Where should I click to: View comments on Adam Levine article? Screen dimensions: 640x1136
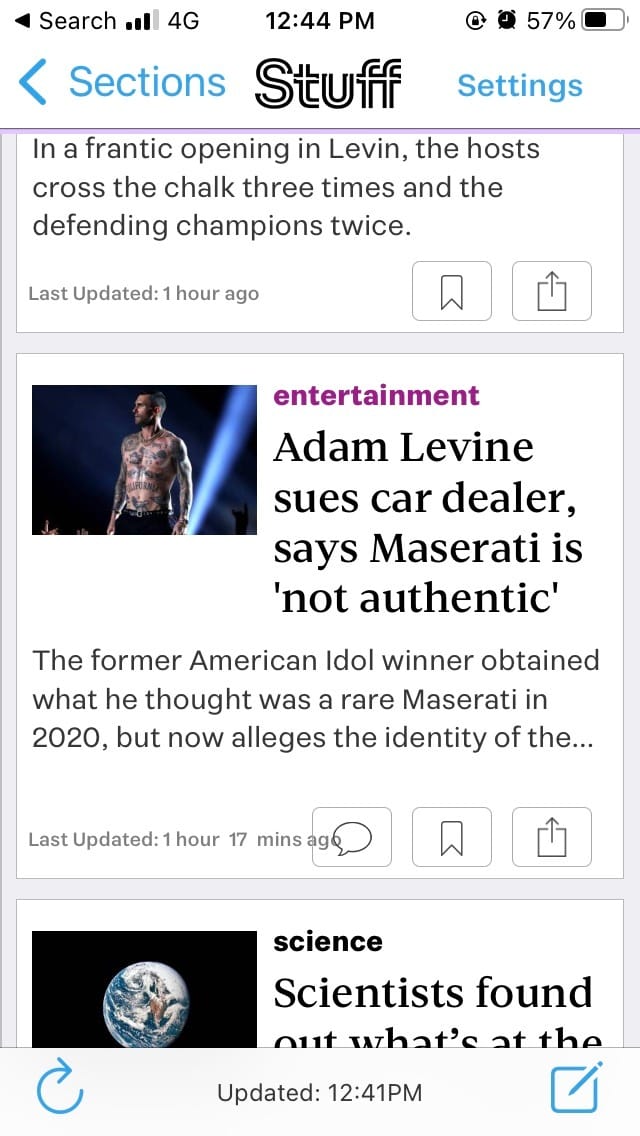[x=354, y=837]
